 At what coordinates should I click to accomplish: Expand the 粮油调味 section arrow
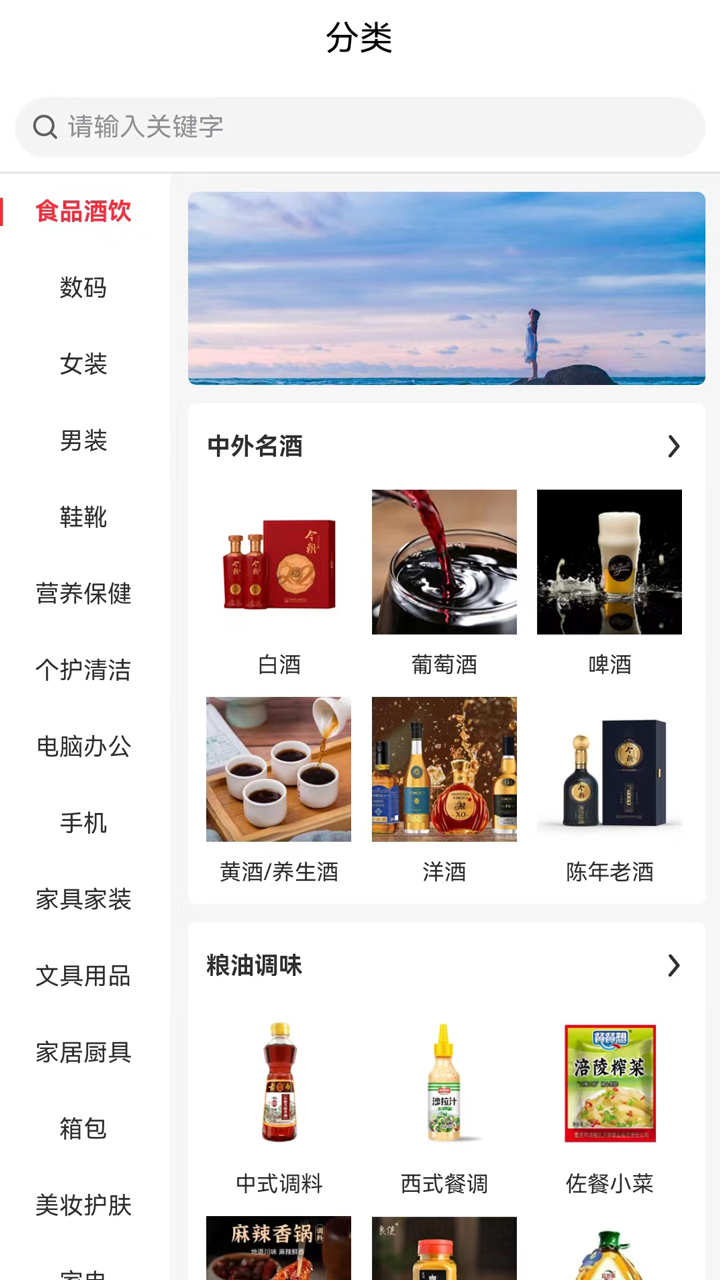click(673, 966)
